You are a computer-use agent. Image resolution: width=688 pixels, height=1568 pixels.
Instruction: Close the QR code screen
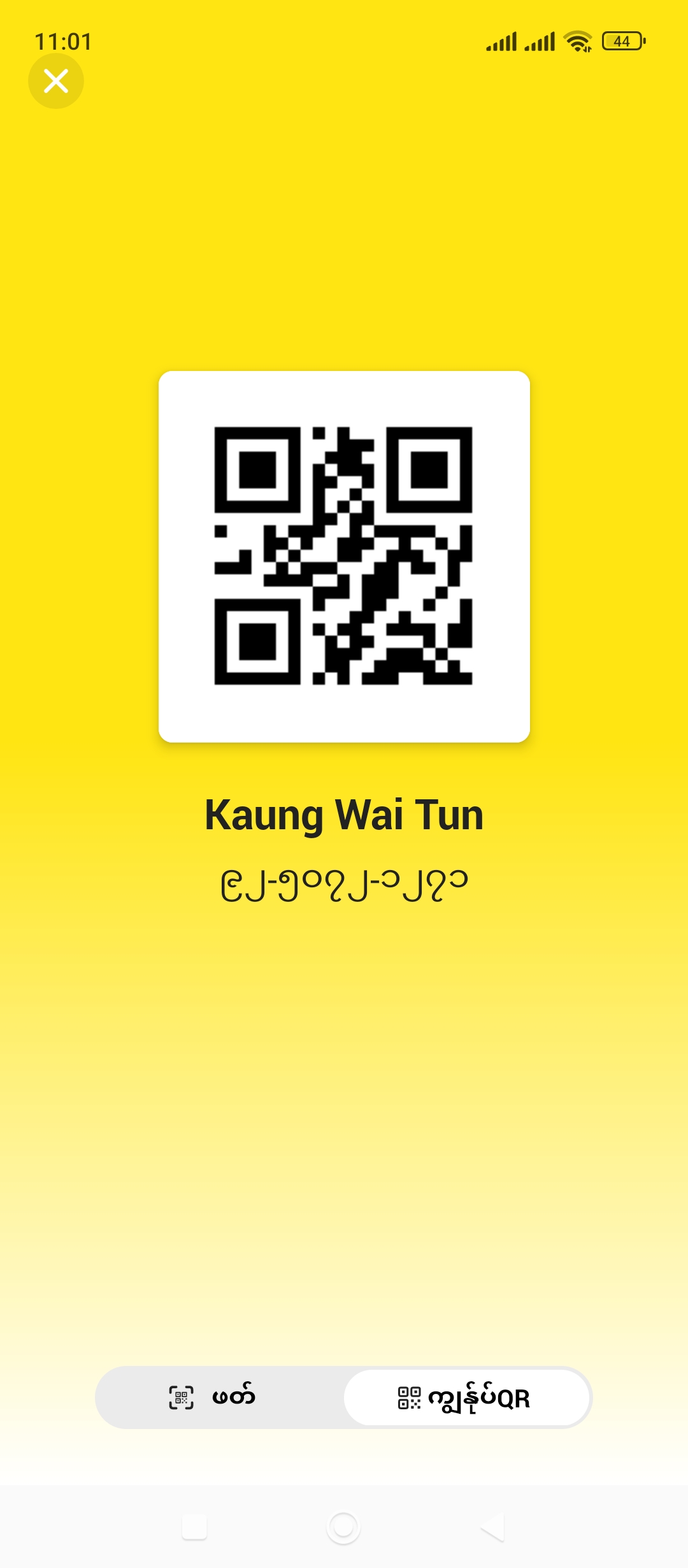coord(56,81)
